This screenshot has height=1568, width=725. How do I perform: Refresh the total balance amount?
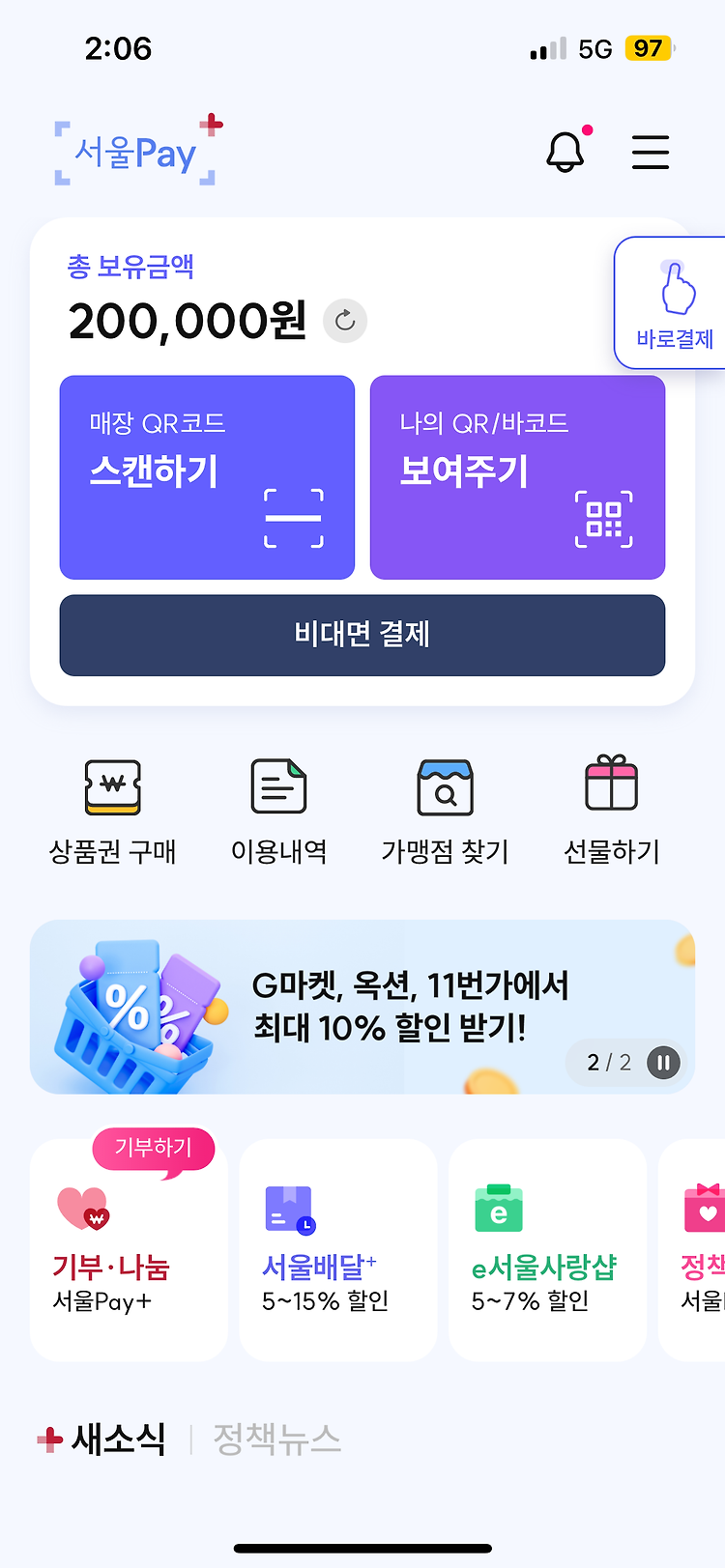point(345,321)
